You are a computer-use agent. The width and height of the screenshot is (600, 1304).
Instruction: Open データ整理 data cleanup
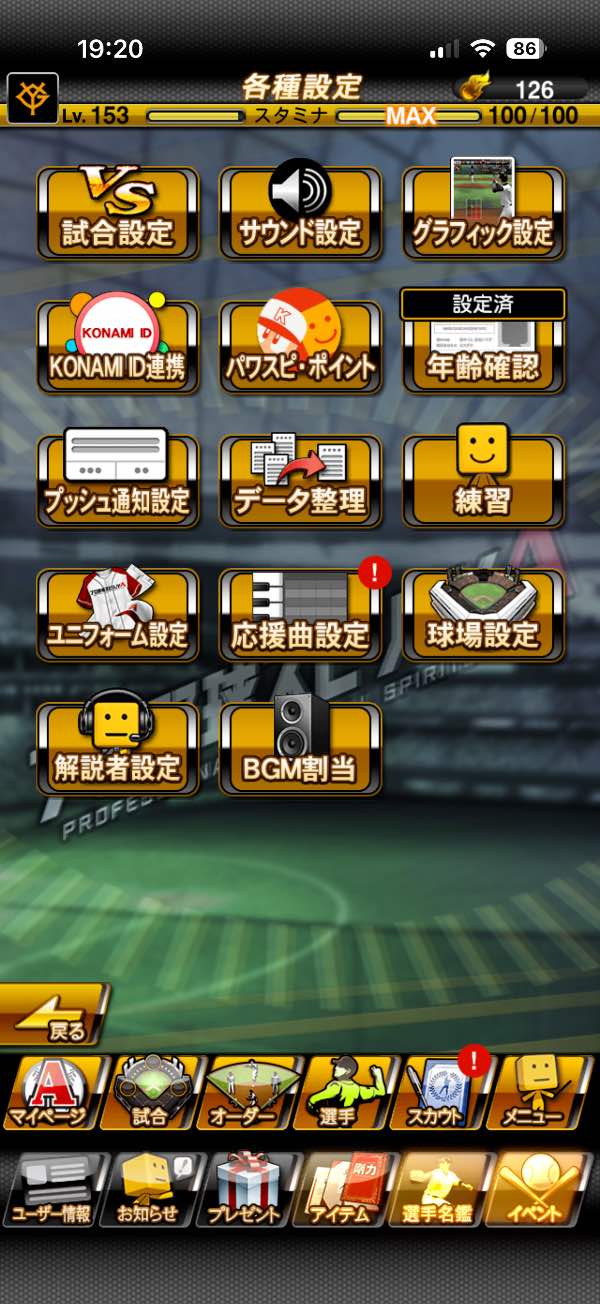300,482
